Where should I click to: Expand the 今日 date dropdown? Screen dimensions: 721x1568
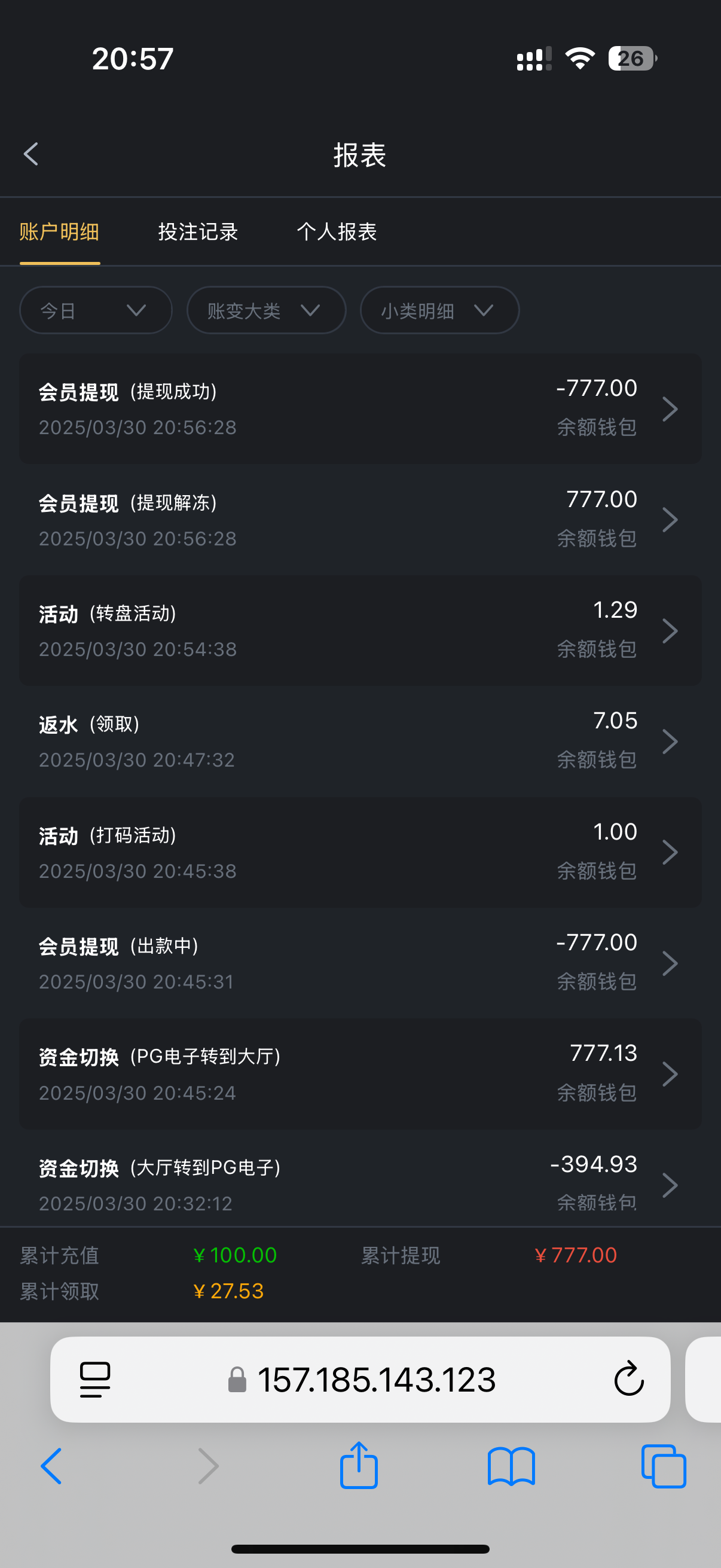[96, 310]
